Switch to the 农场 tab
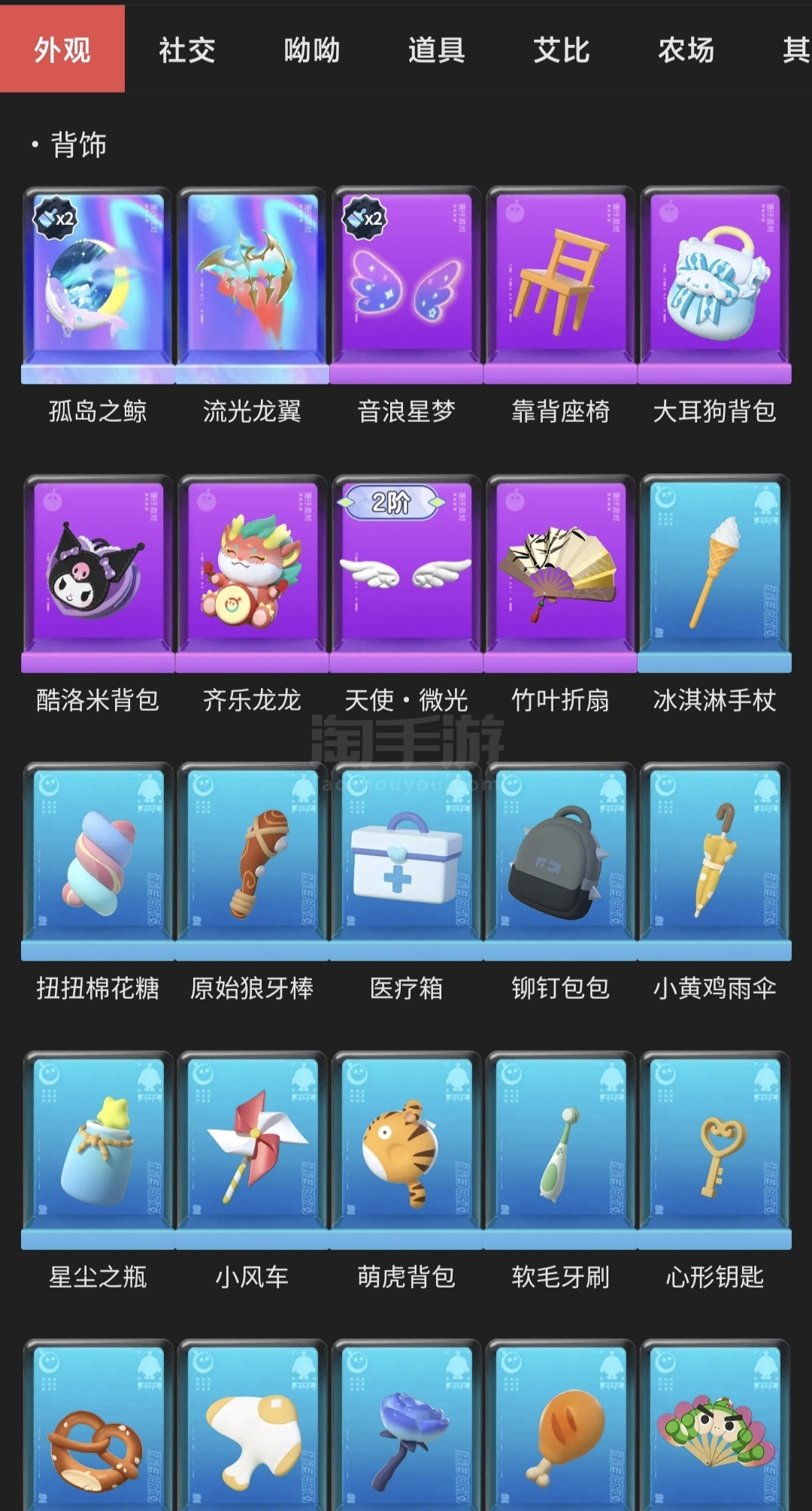 686,50
